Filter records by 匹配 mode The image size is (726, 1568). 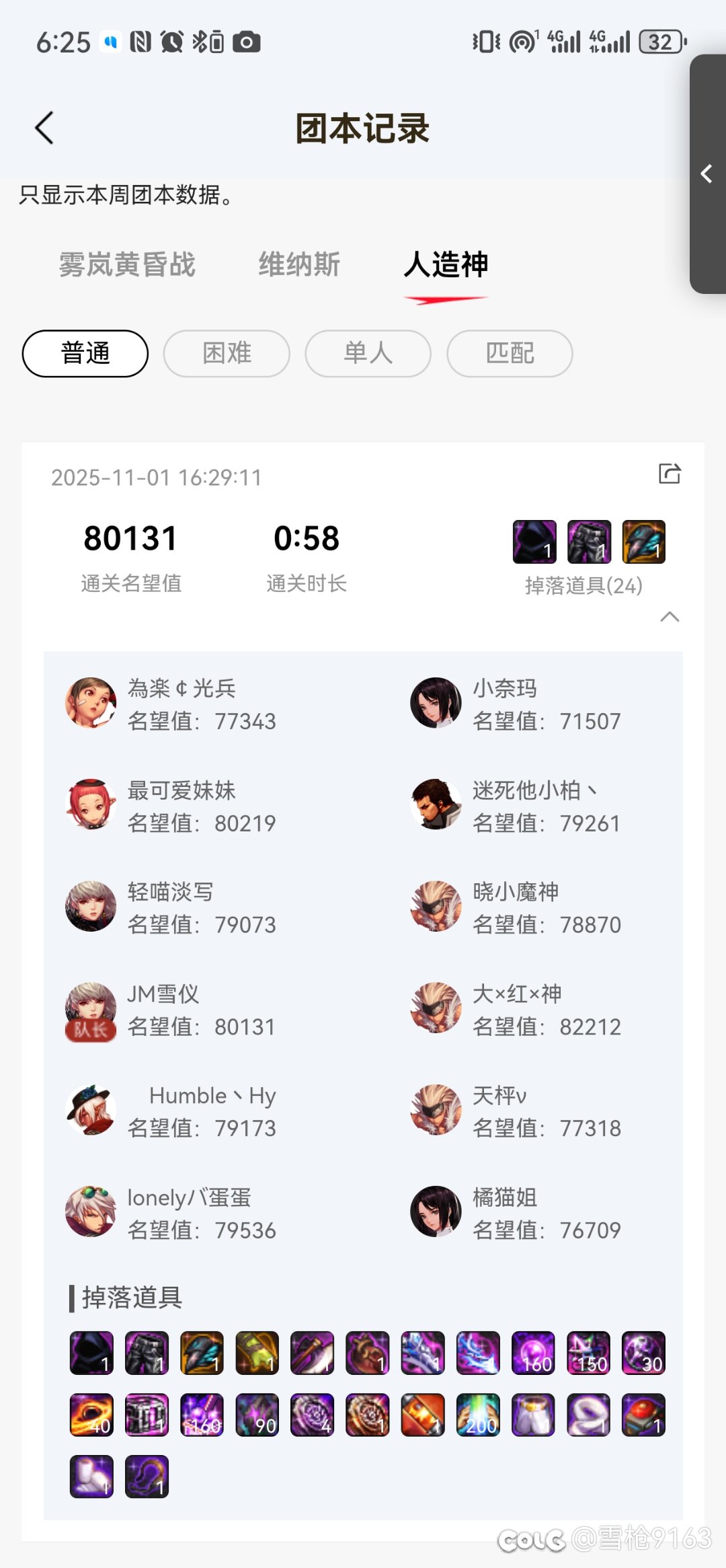[x=510, y=353]
